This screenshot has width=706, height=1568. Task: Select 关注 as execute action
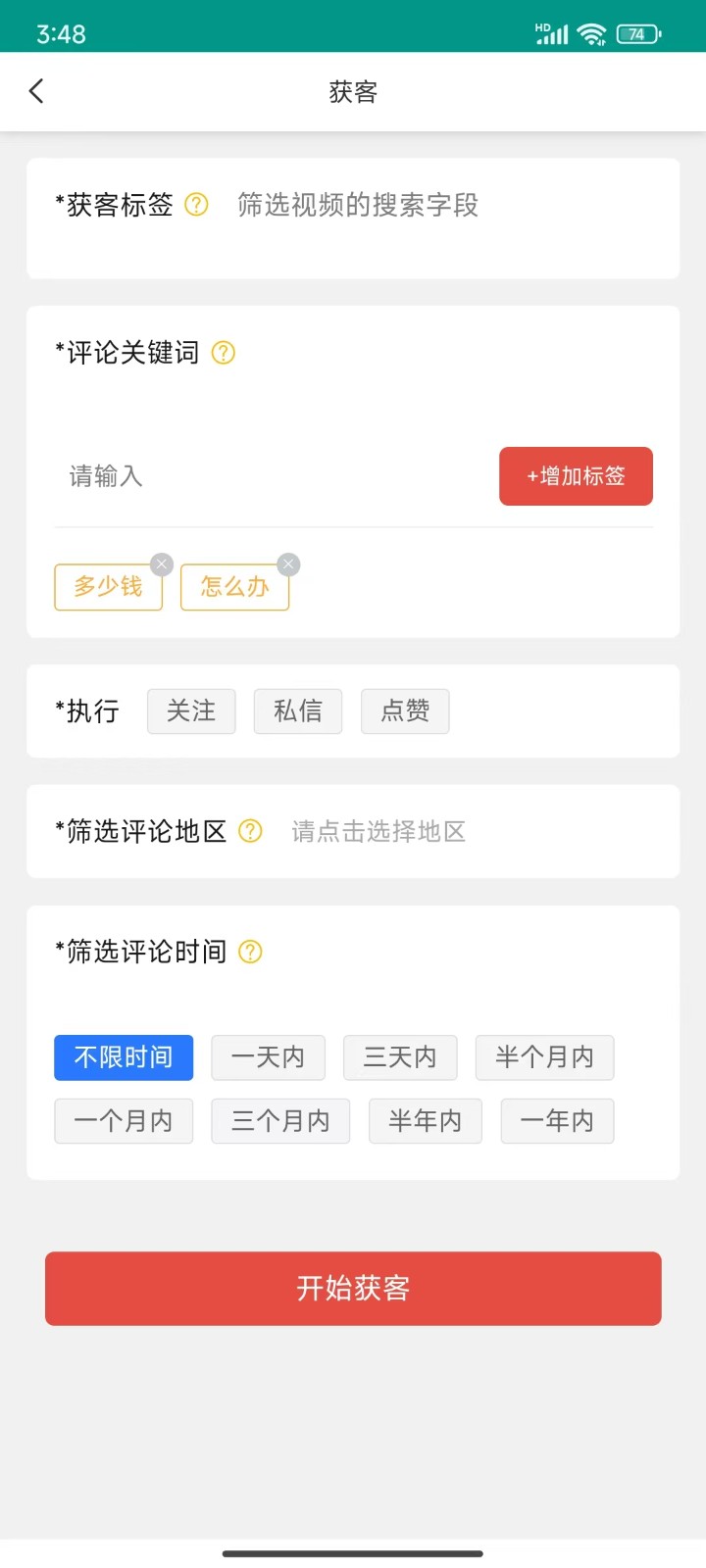pyautogui.click(x=191, y=710)
